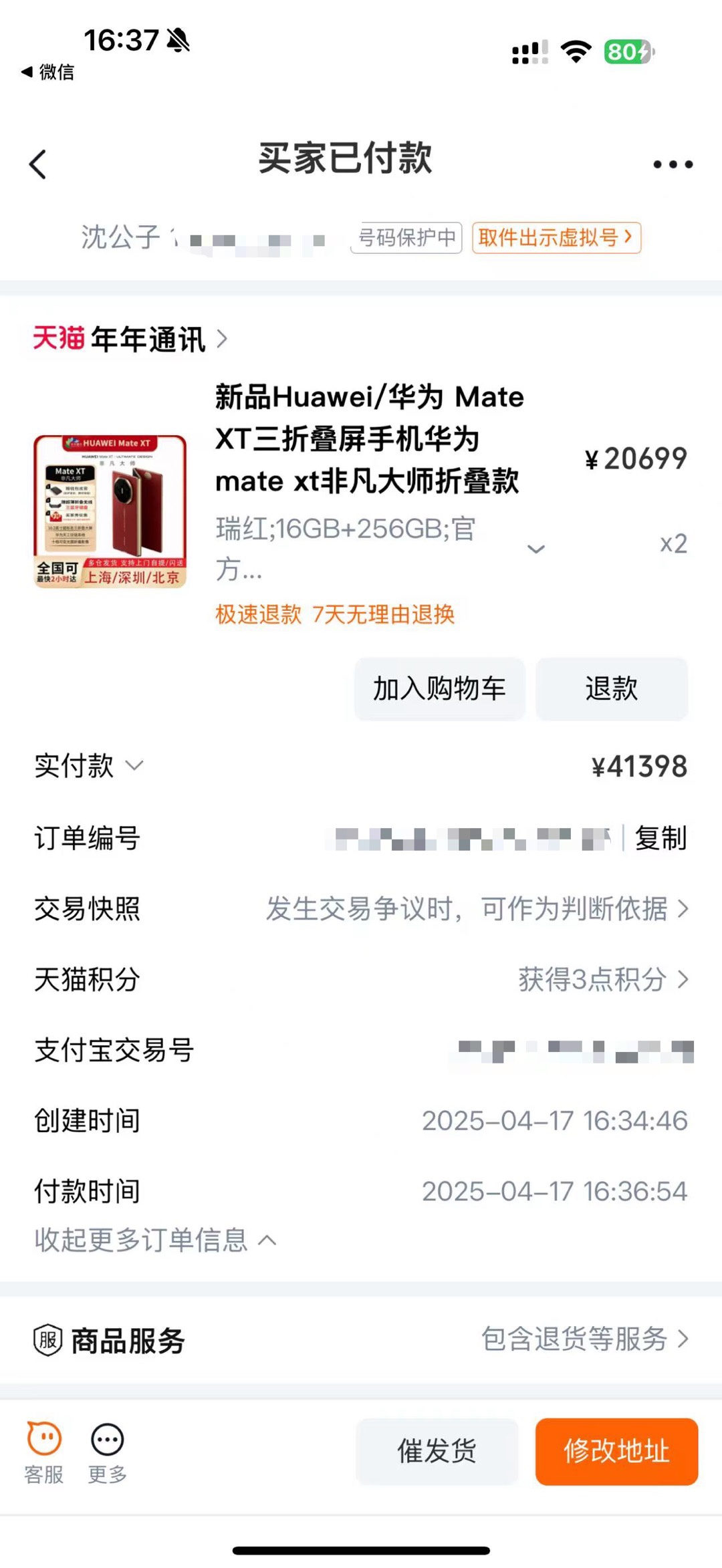Expand the product specification chevron
722x1568 pixels.
(536, 549)
